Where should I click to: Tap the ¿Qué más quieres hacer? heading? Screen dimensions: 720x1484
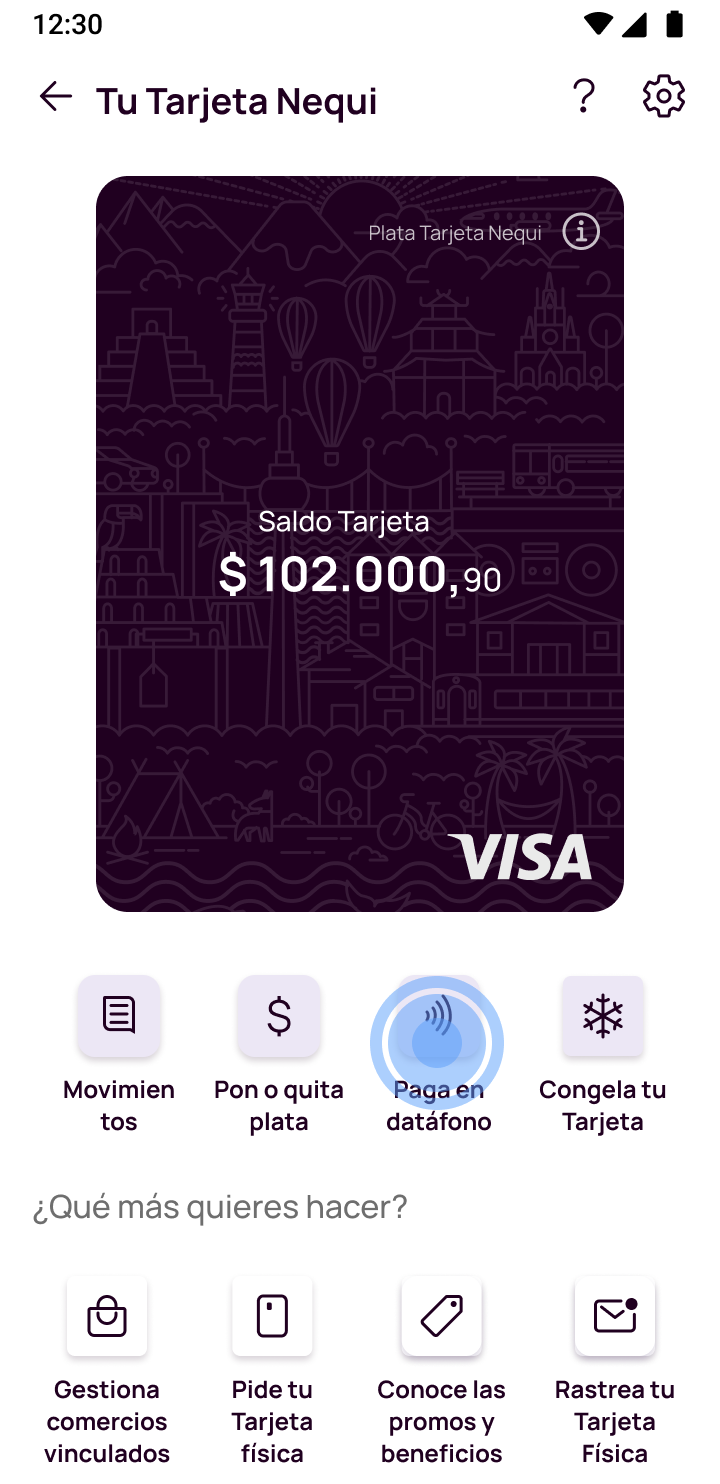coord(220,1207)
